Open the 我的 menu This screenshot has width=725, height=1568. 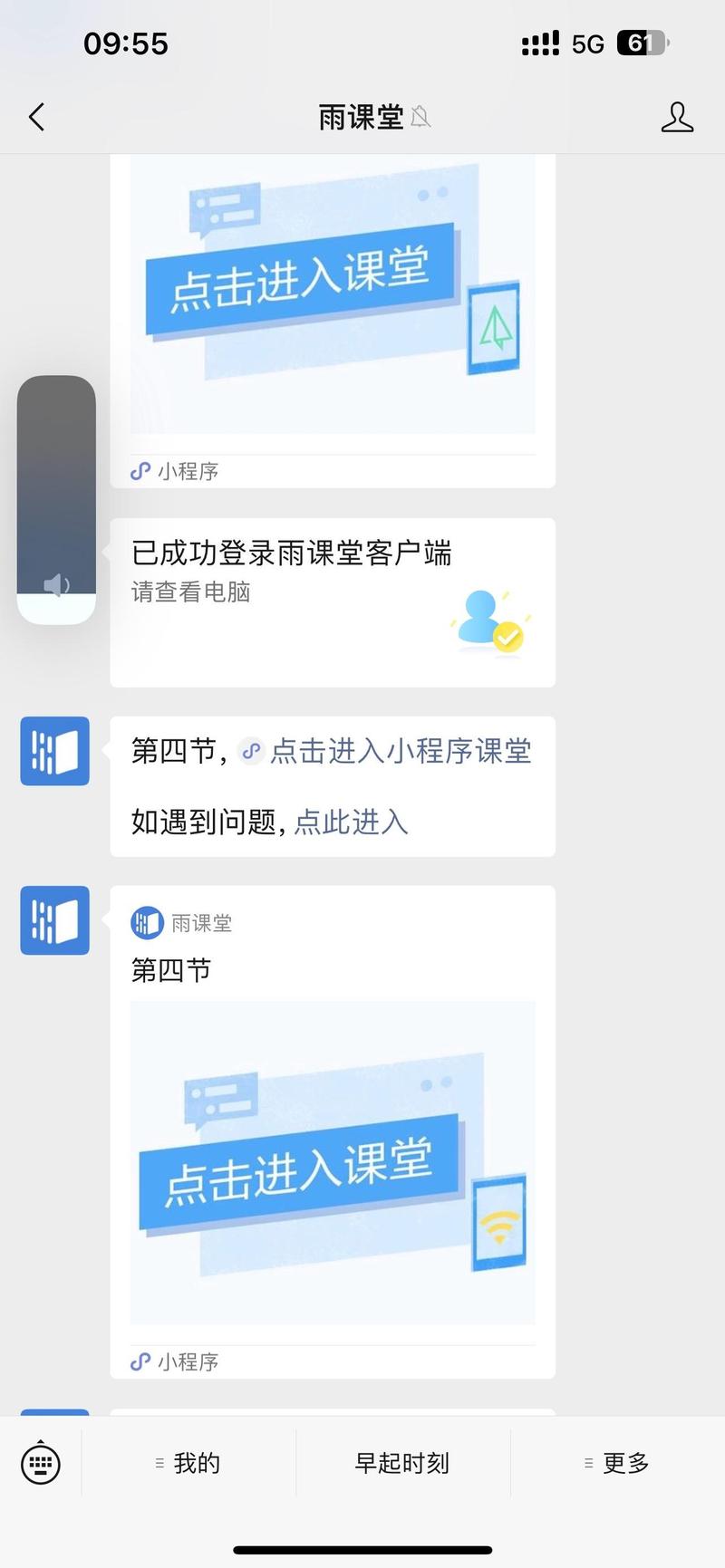(188, 1463)
